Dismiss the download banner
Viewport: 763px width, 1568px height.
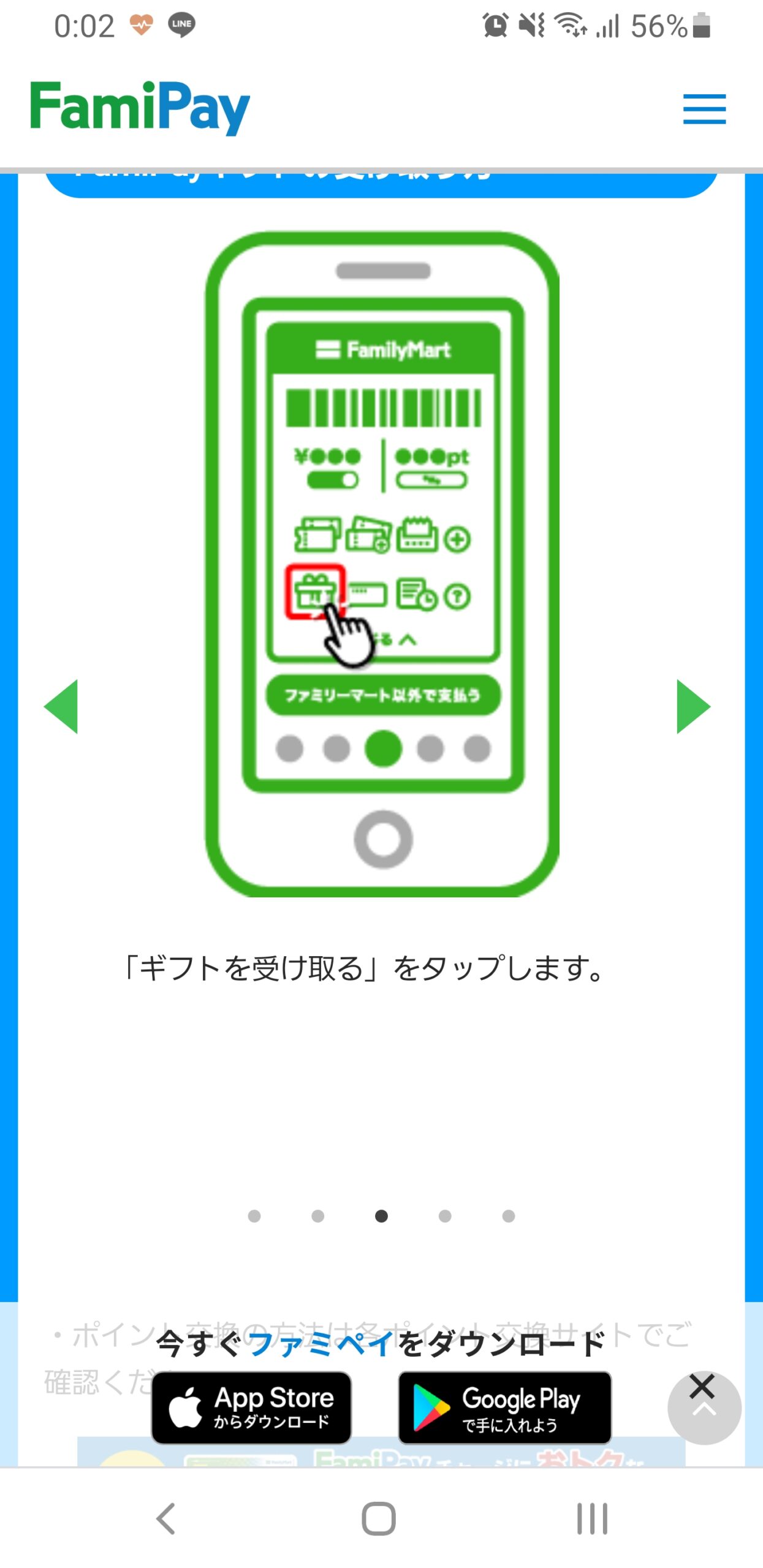tap(702, 1388)
